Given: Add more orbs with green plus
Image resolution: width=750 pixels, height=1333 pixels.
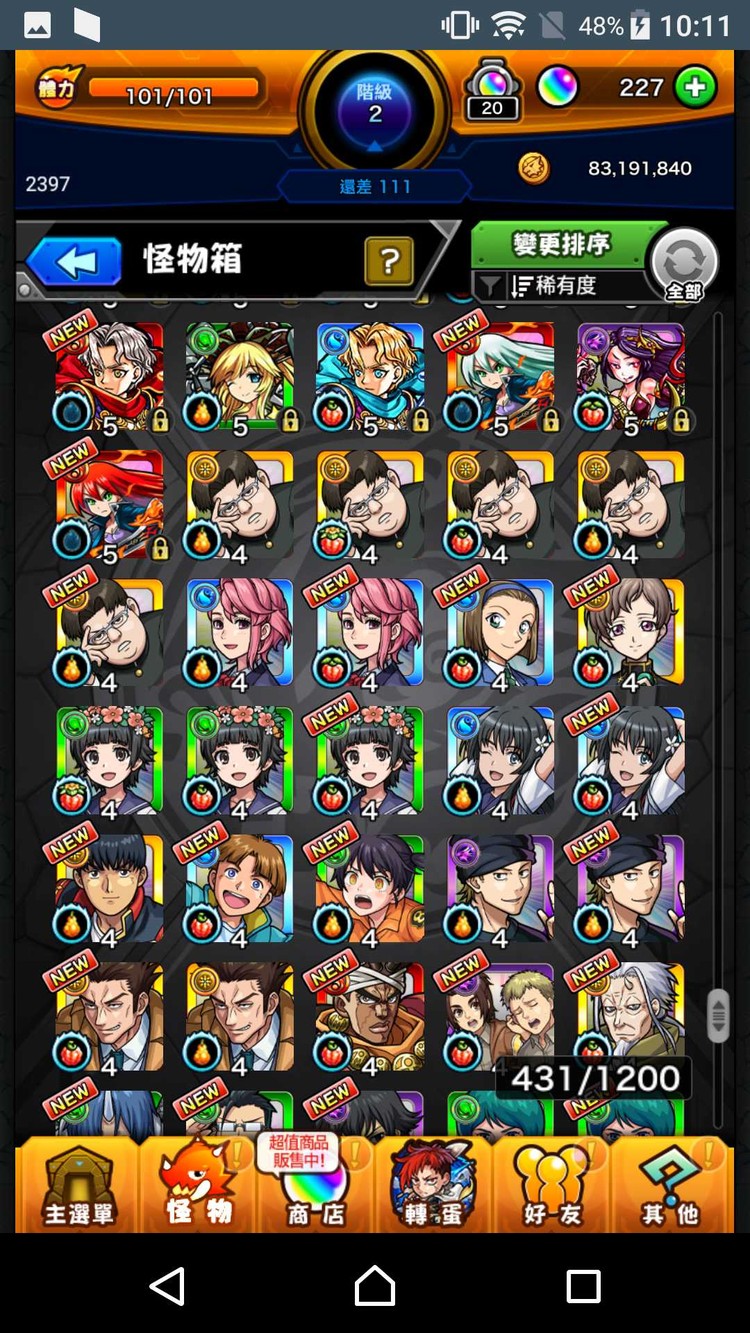Looking at the screenshot, I should (695, 88).
